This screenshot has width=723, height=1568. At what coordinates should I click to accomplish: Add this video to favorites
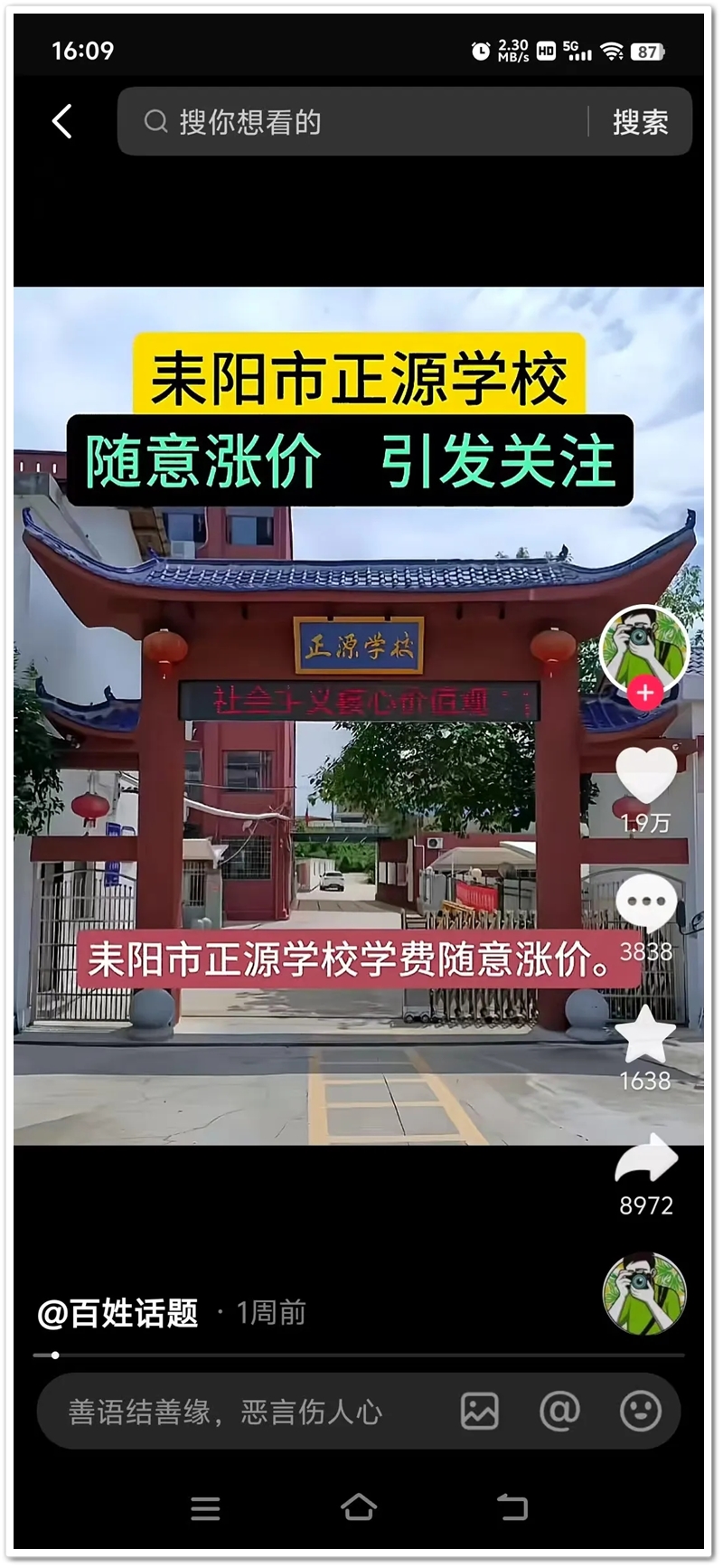(x=645, y=1035)
